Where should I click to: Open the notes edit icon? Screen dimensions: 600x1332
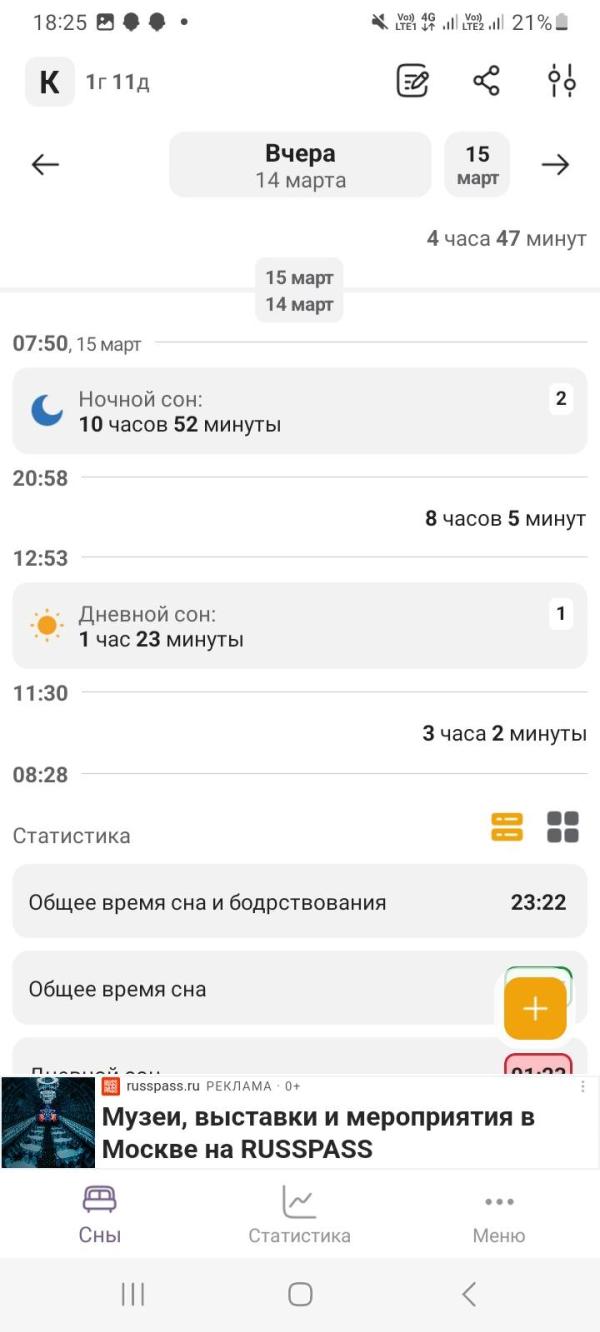click(x=412, y=81)
